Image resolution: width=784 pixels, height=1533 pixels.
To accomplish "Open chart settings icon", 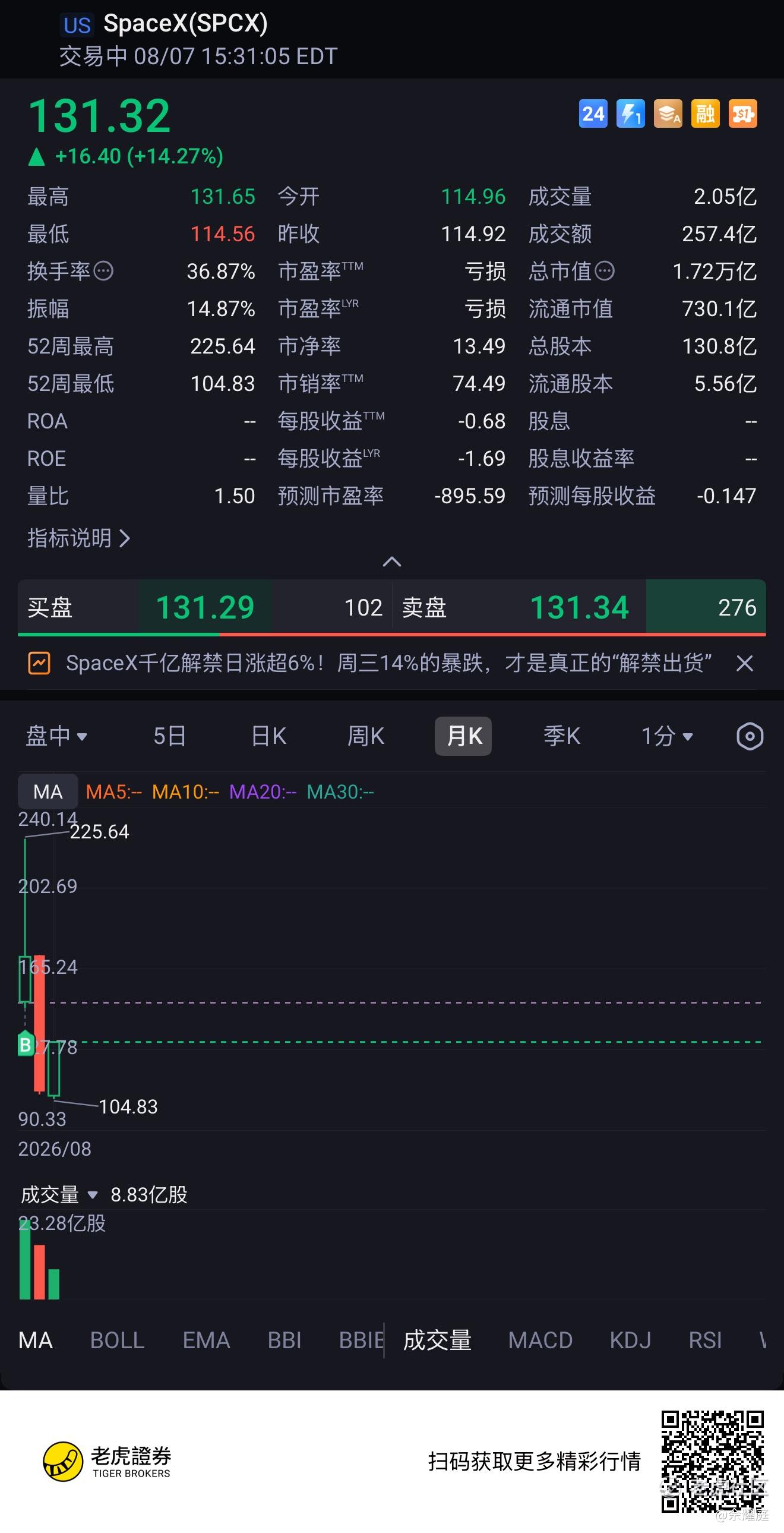I will point(750,736).
